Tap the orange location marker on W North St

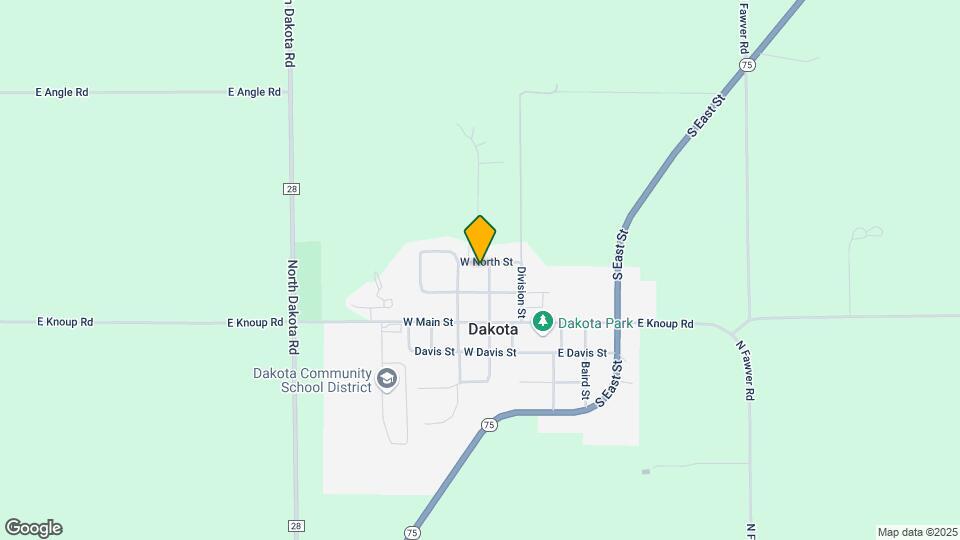(480, 238)
